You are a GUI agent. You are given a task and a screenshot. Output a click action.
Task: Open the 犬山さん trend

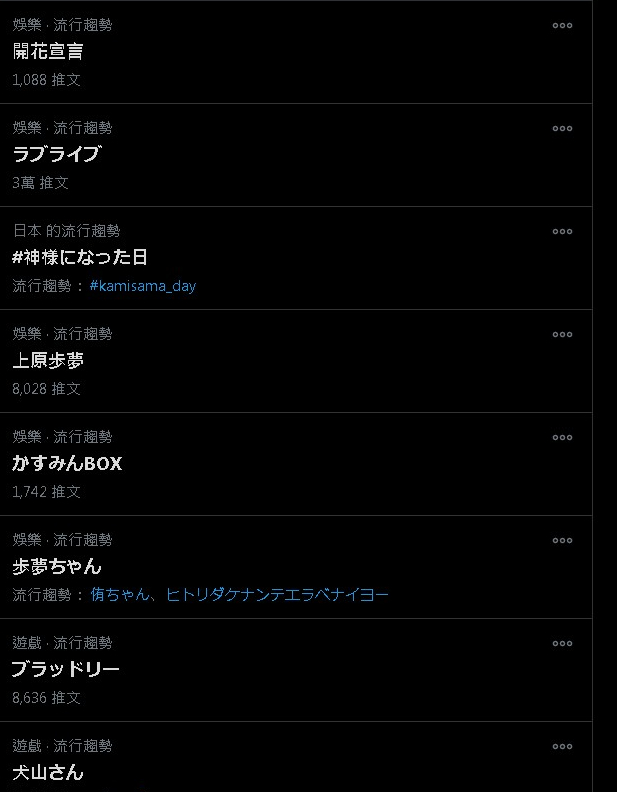48,772
